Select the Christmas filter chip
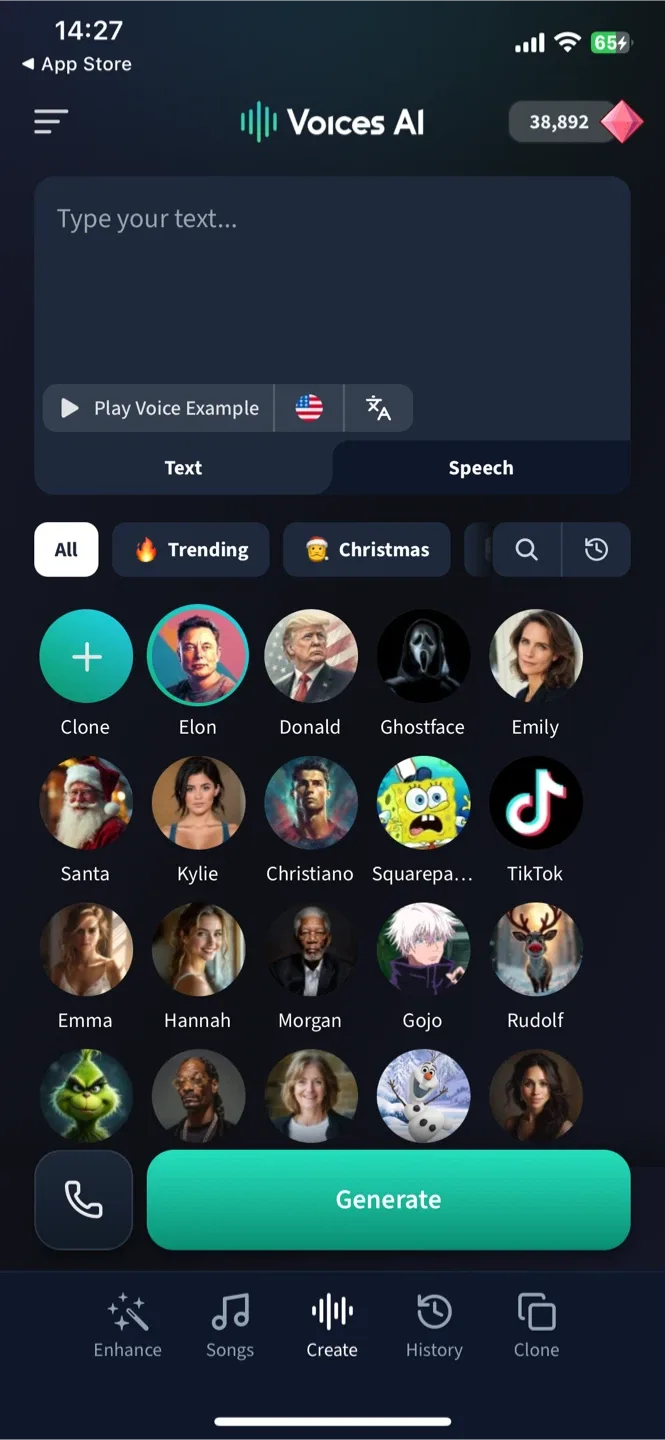 coord(367,550)
